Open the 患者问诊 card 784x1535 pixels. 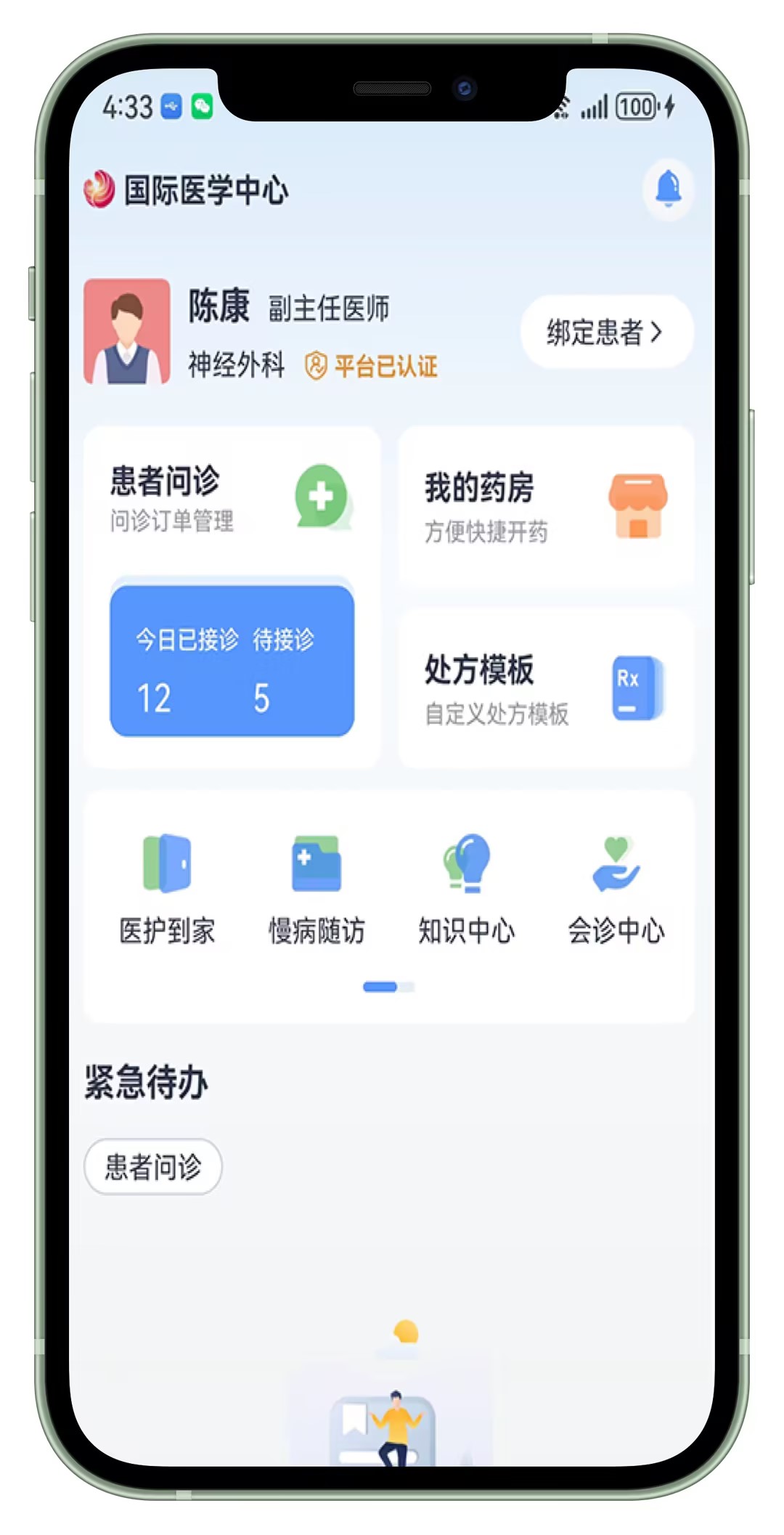click(x=231, y=500)
